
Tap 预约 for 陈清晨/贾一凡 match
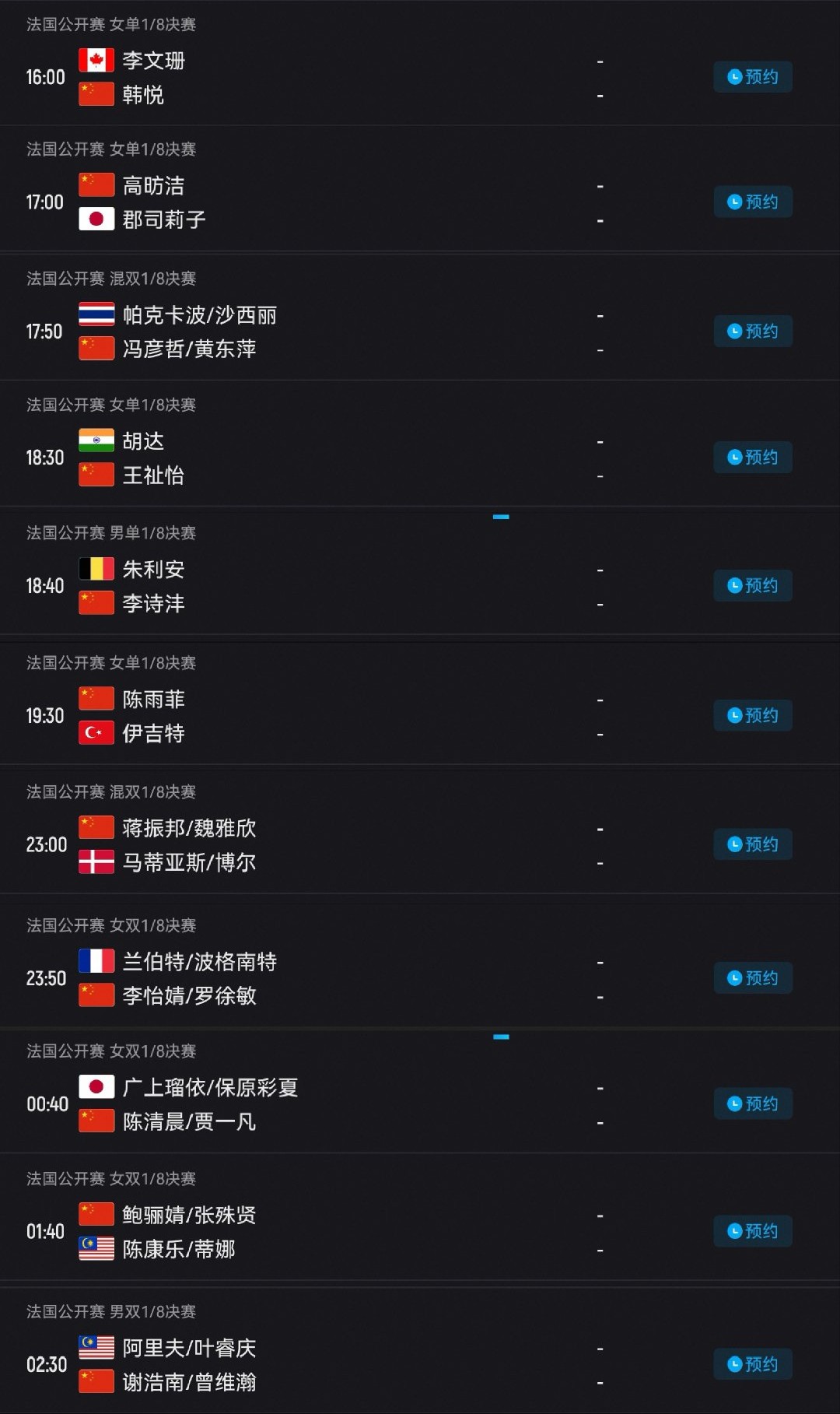coord(752,1103)
